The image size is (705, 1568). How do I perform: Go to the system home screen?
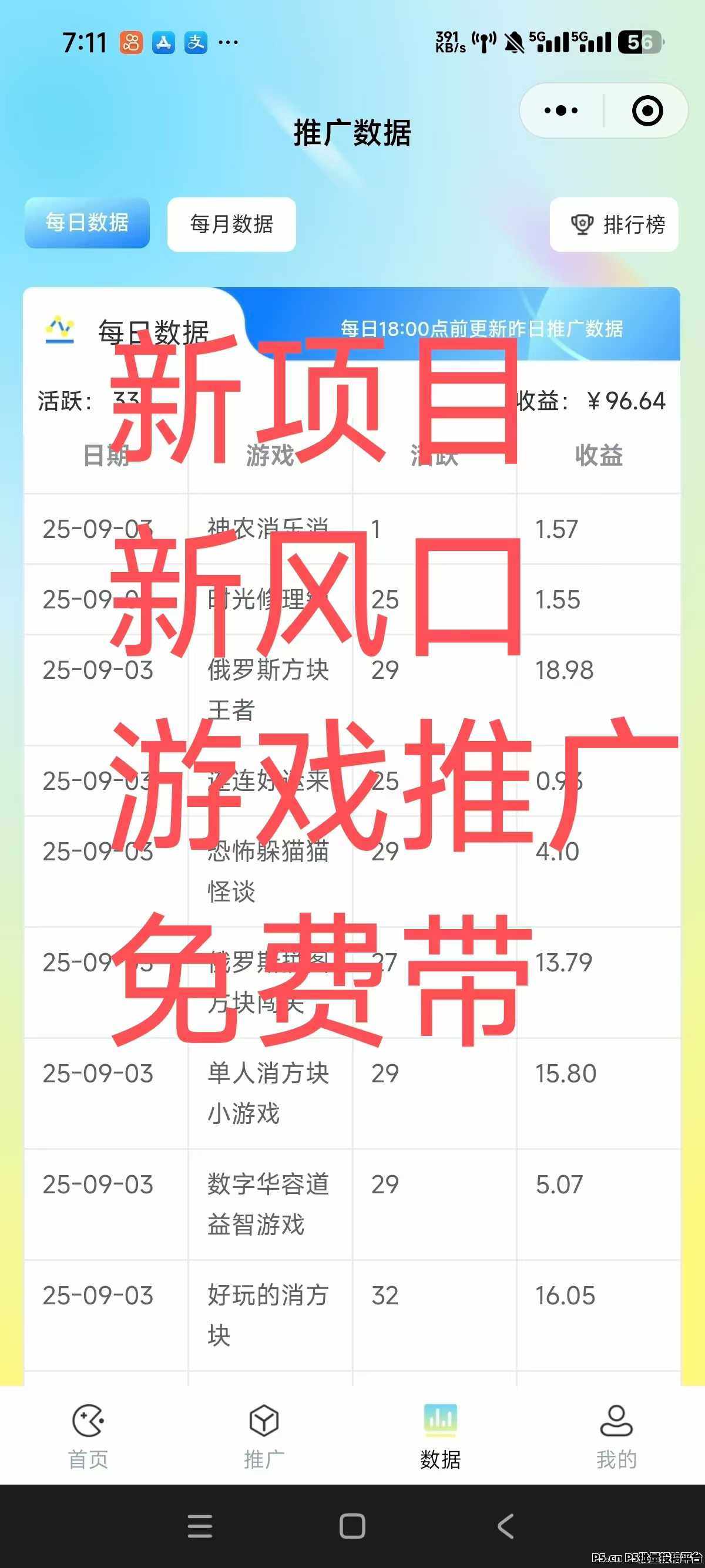[x=352, y=1526]
